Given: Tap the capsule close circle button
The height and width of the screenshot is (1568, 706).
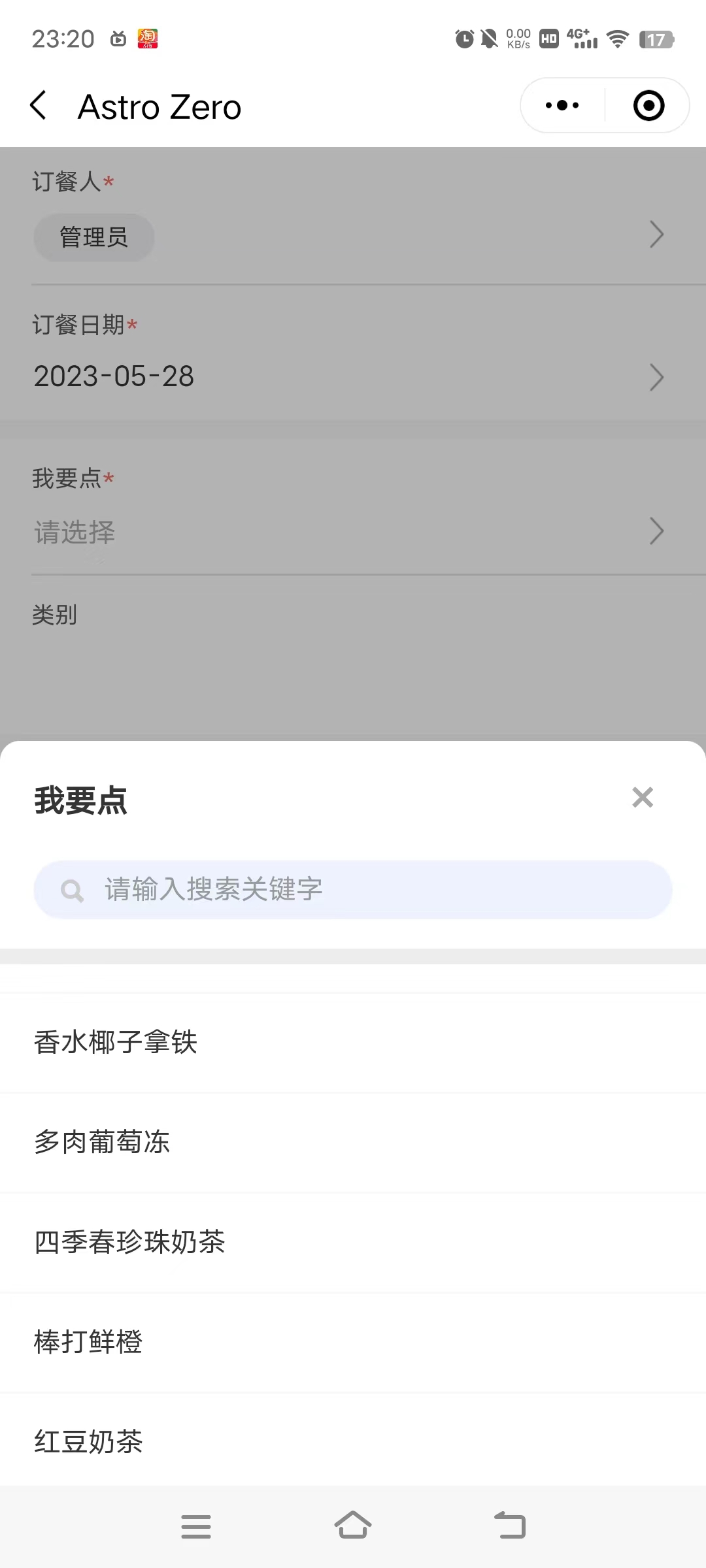Looking at the screenshot, I should [648, 105].
